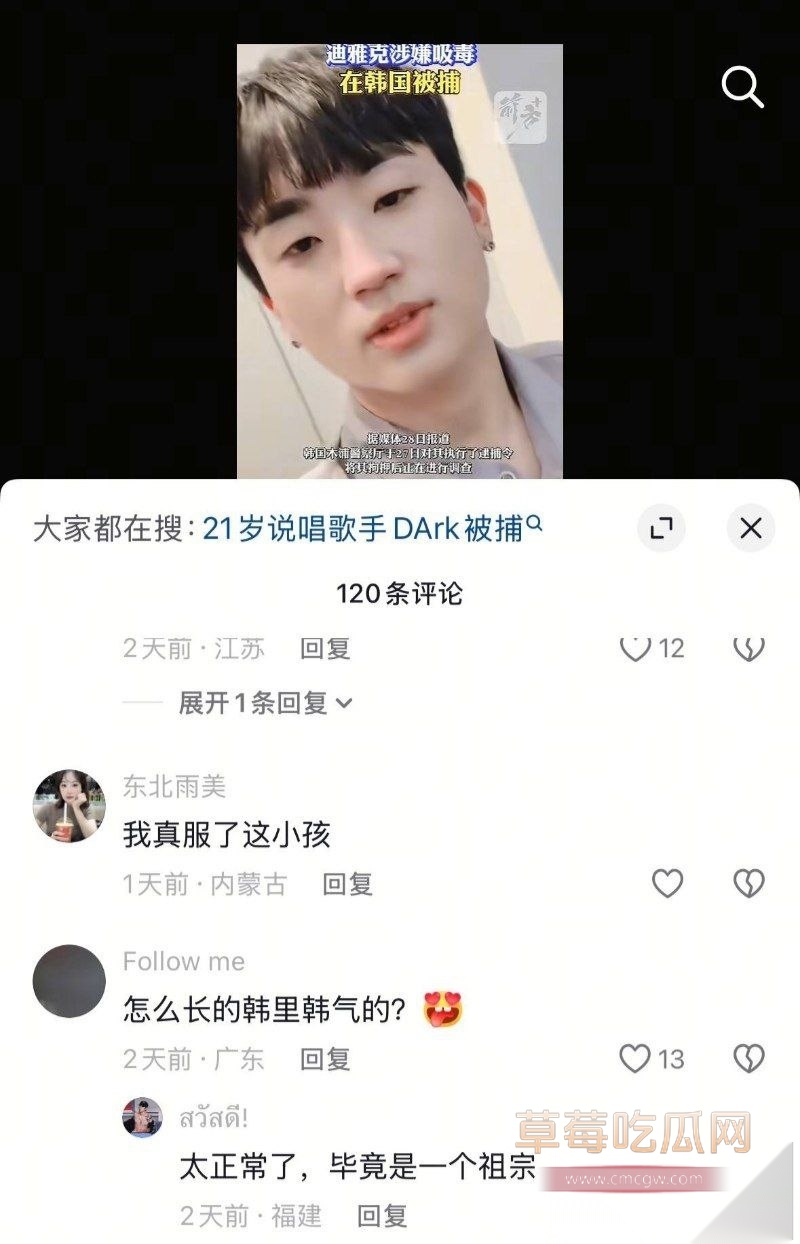Click the small magnifier after "DArk被捕" text
This screenshot has height=1244, width=800.
point(536,523)
